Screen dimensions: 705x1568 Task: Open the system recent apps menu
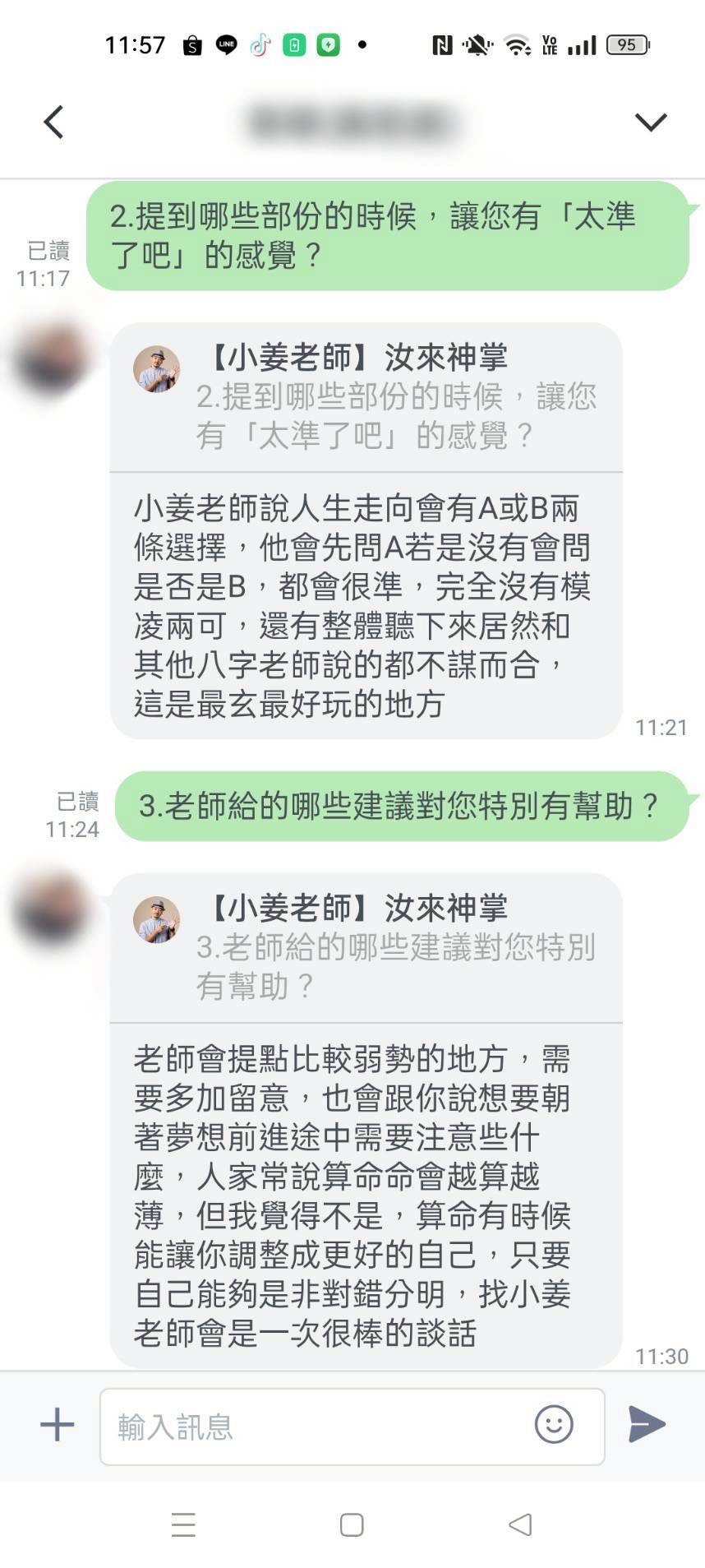(x=183, y=1524)
